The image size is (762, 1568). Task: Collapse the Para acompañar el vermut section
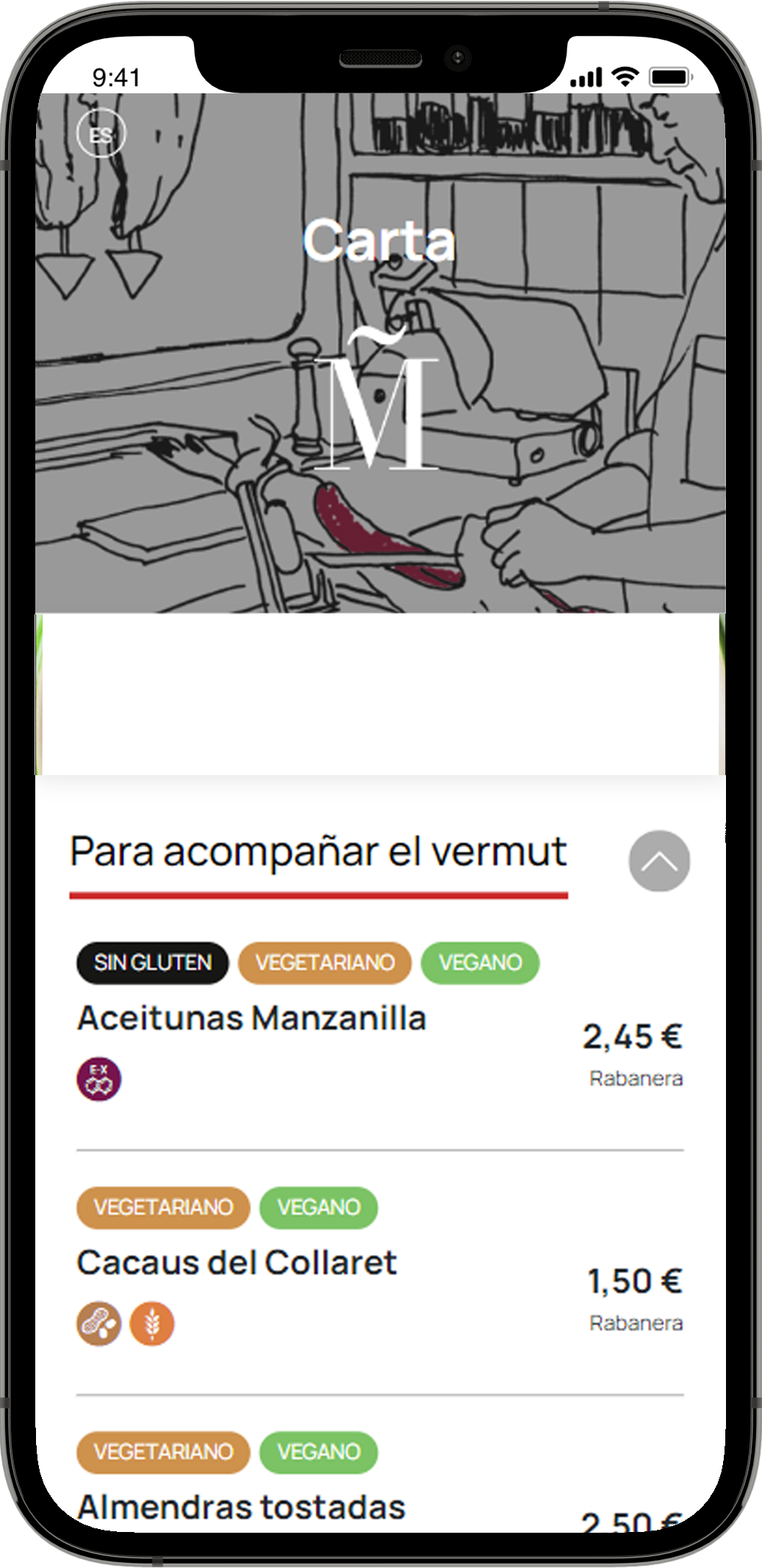pyautogui.click(x=659, y=861)
